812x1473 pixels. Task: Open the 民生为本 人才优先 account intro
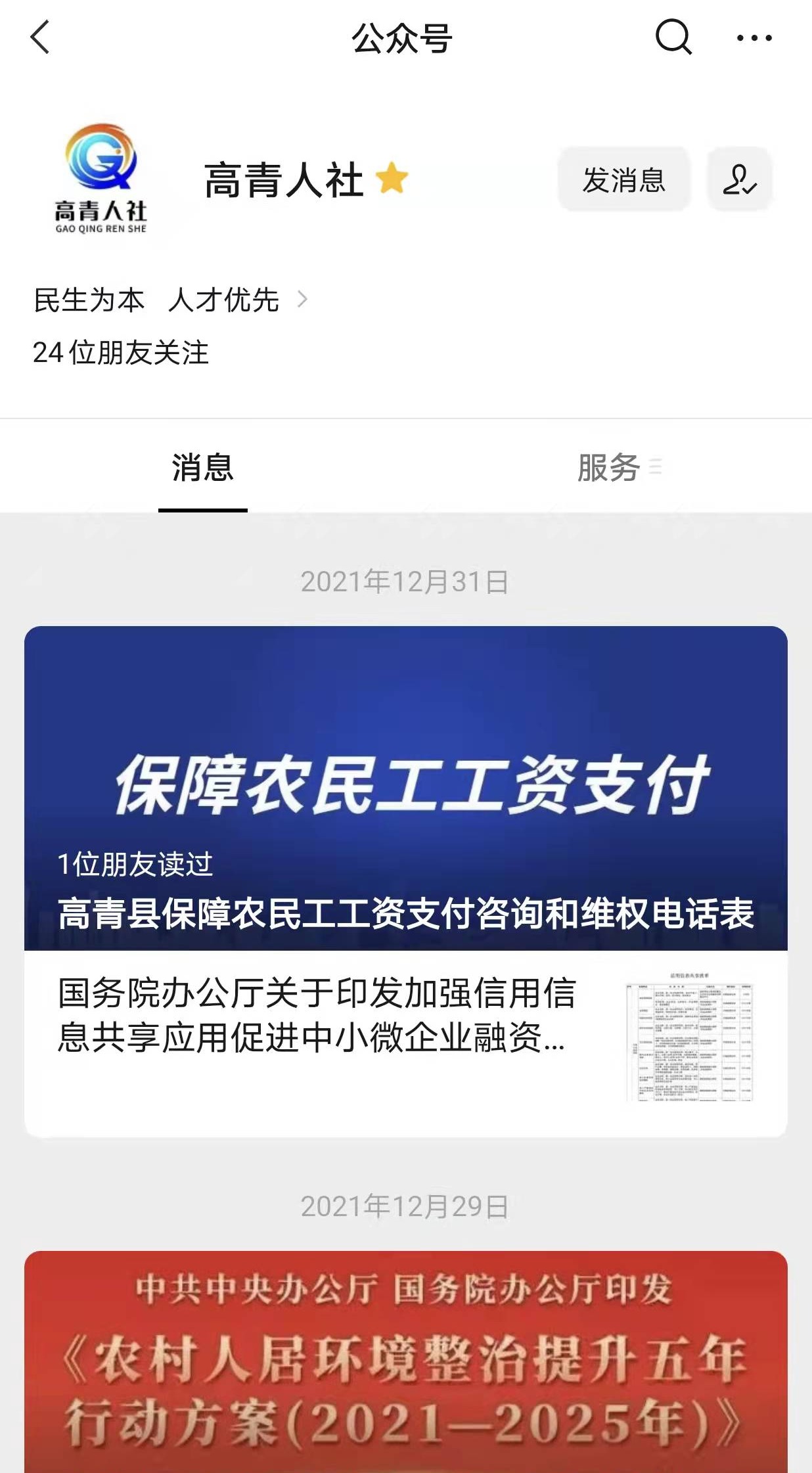click(x=171, y=300)
